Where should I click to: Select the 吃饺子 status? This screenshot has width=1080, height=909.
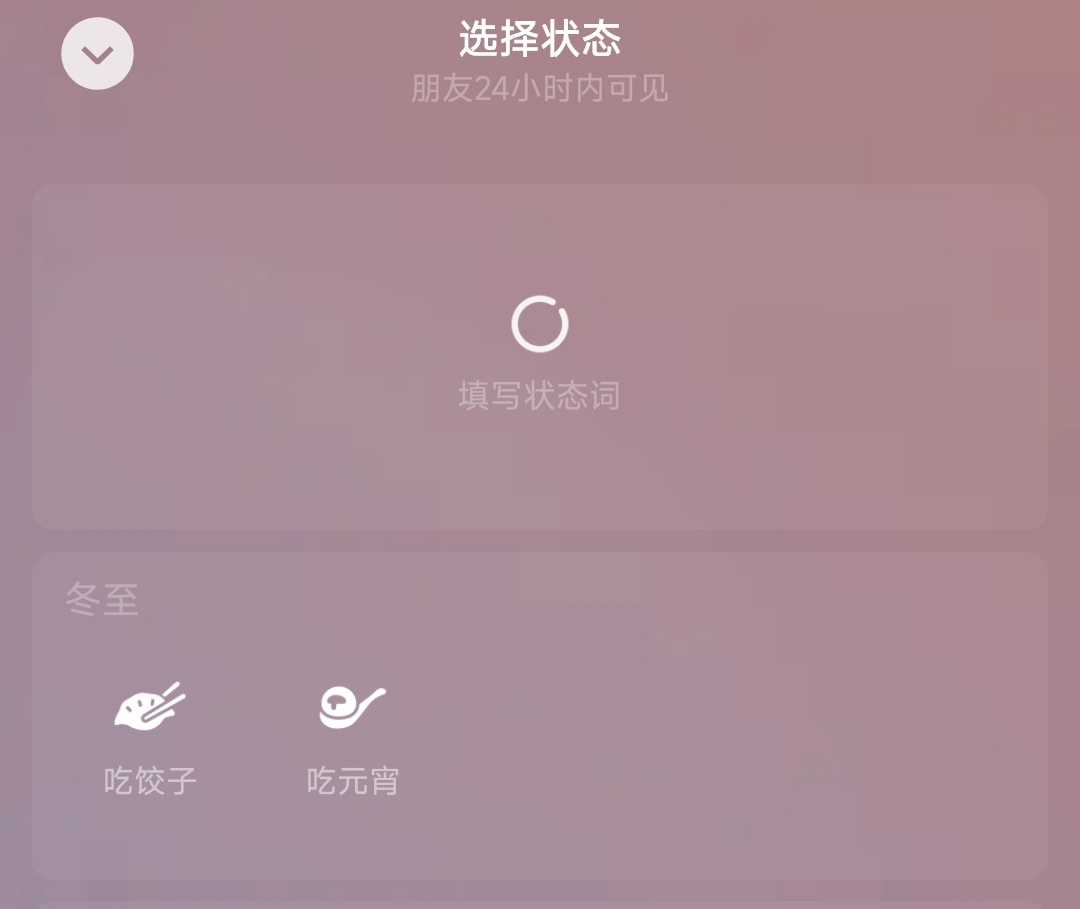tap(150, 738)
